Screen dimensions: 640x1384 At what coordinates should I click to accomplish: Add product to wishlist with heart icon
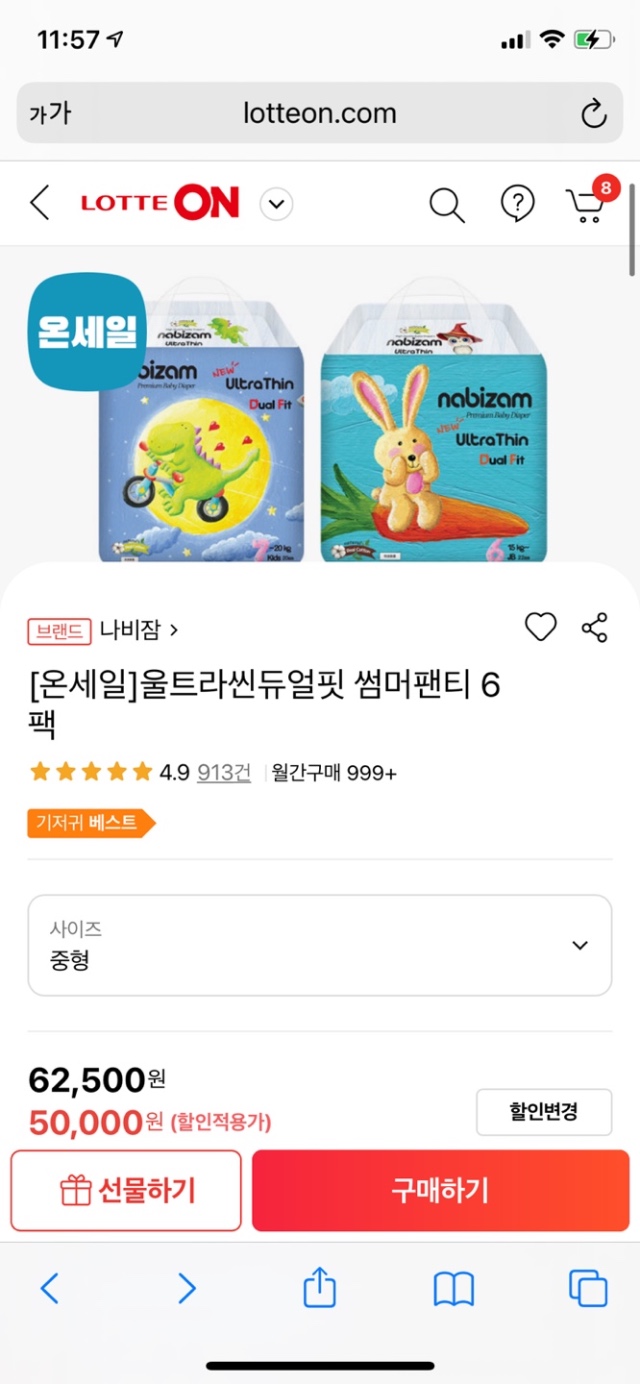pyautogui.click(x=540, y=627)
